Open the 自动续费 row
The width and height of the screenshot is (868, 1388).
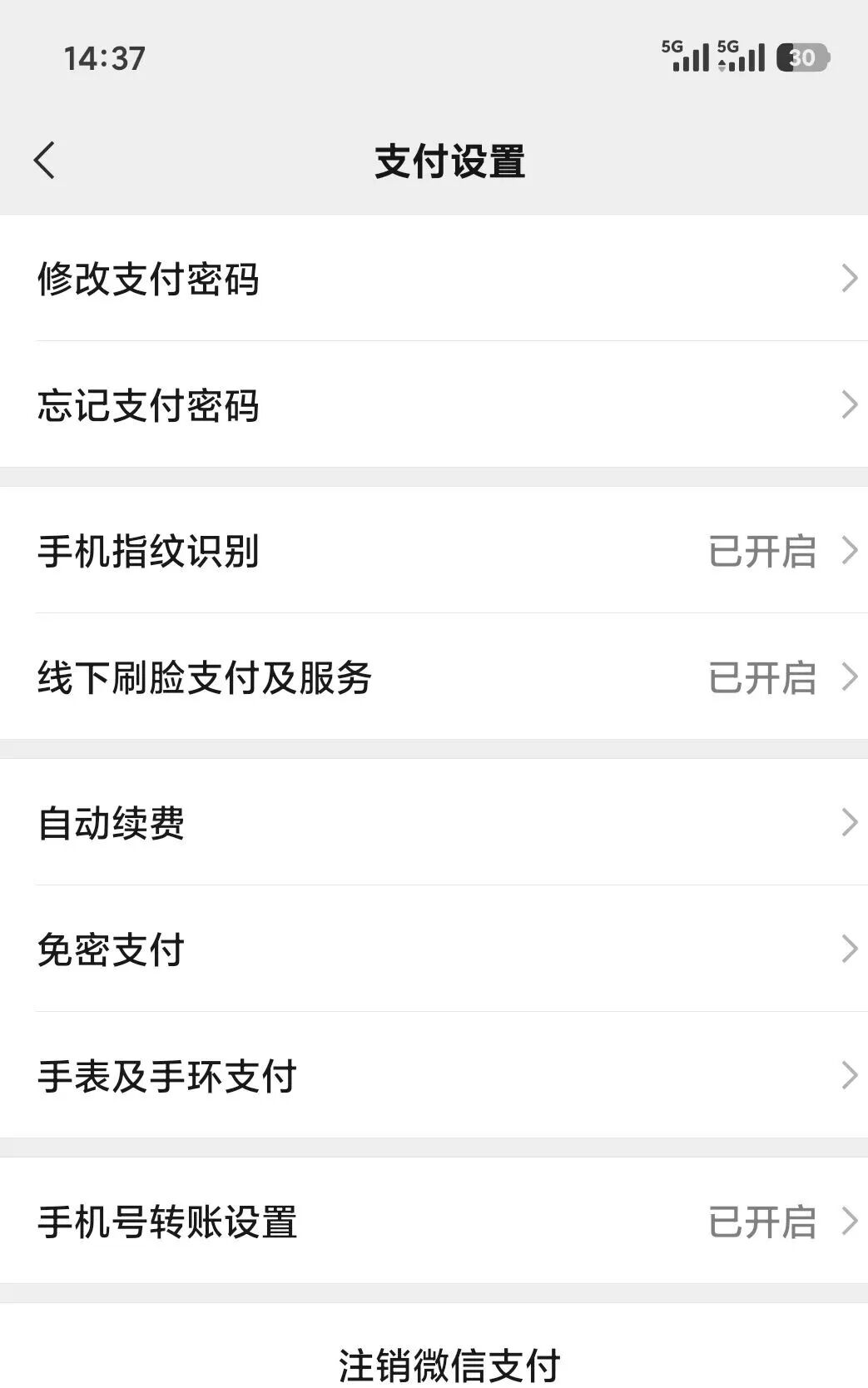434,822
